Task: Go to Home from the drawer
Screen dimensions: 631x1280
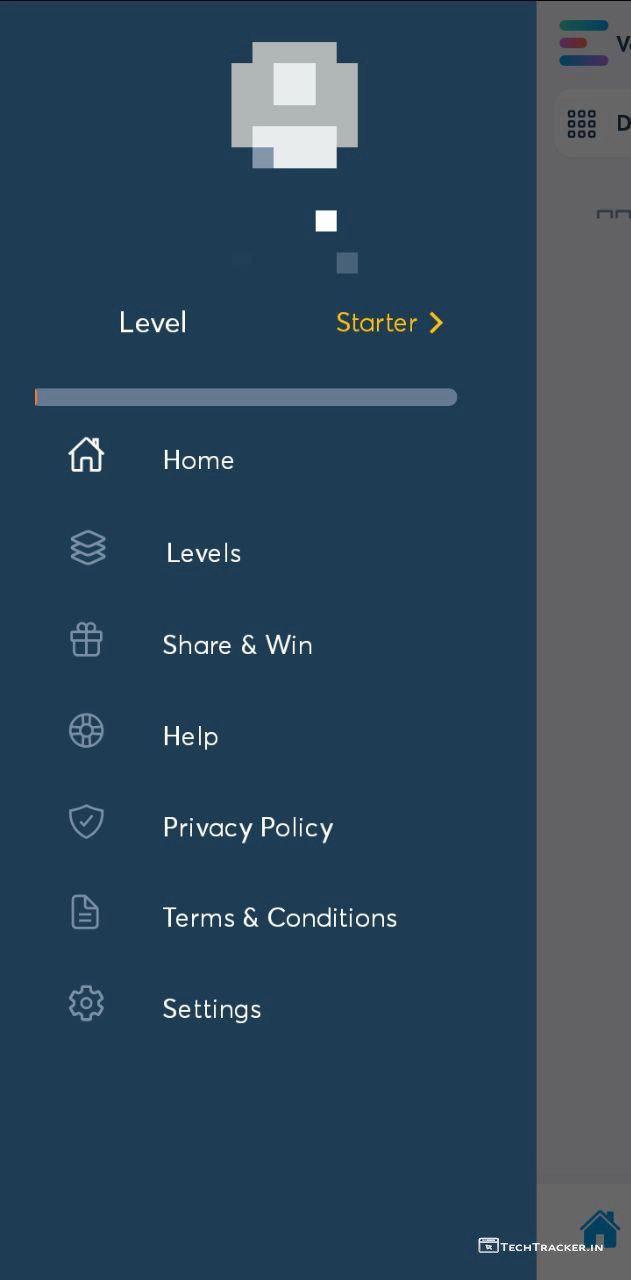Action: (198, 460)
